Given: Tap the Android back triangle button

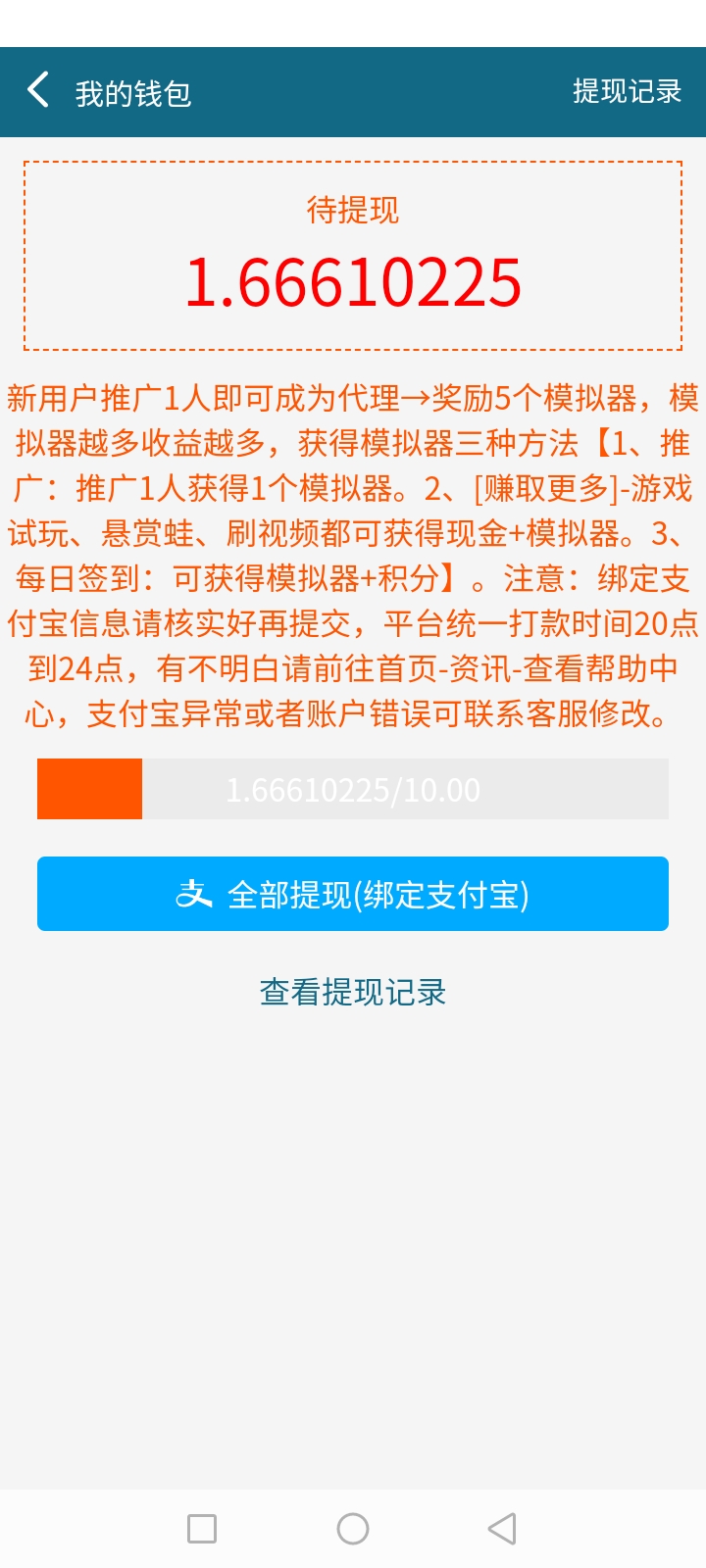Looking at the screenshot, I should pyautogui.click(x=502, y=1529).
